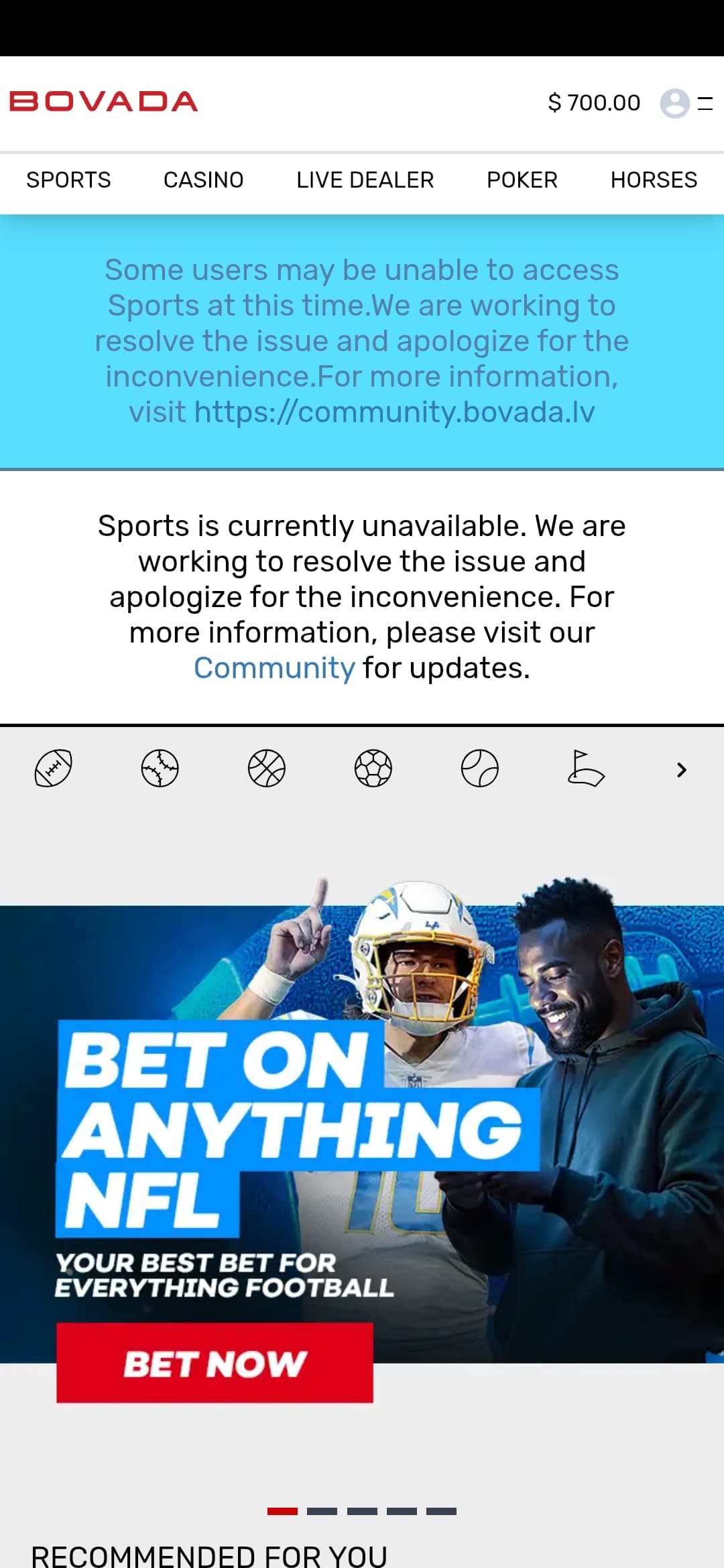724x1568 pixels.
Task: View the $700.00 account balance
Action: pos(594,103)
